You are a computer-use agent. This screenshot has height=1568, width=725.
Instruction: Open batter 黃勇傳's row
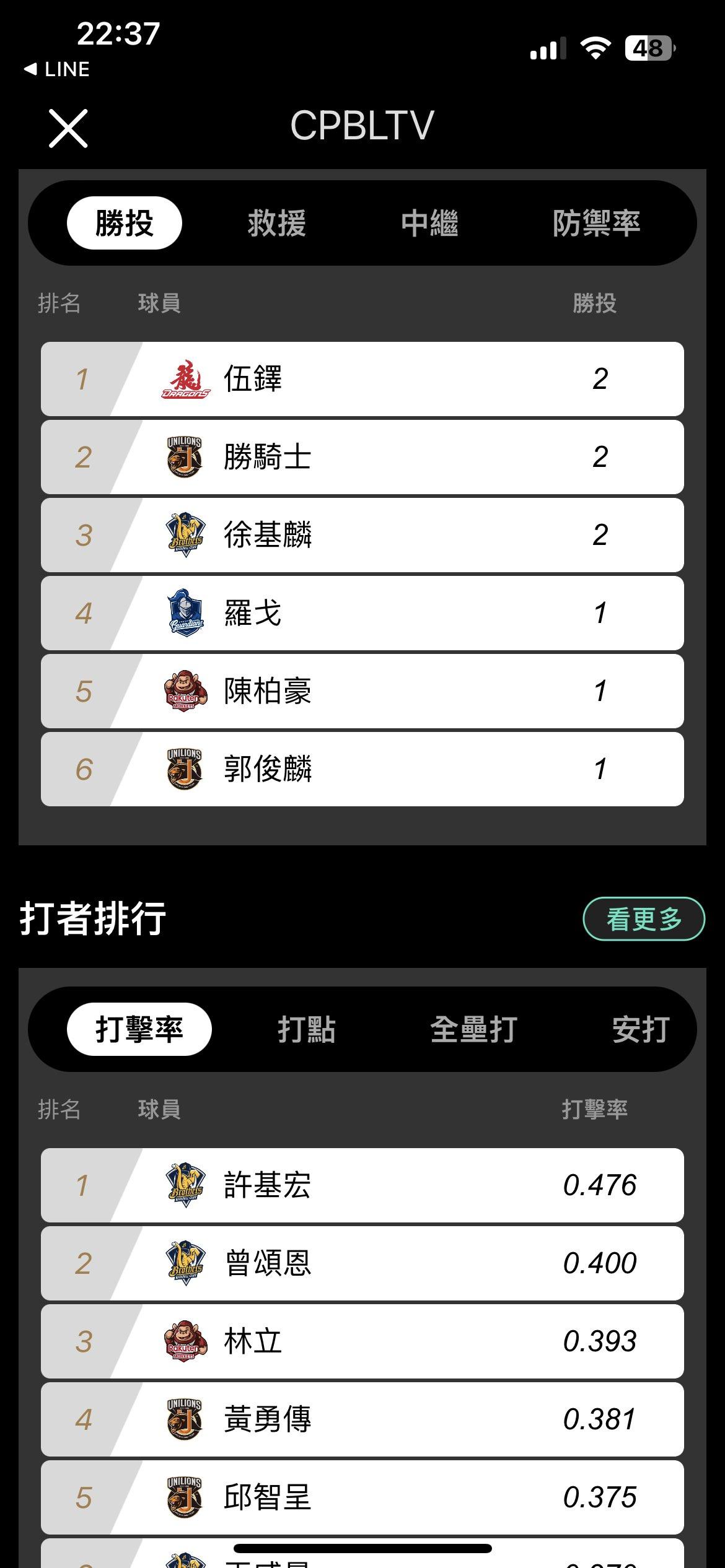362,1419
